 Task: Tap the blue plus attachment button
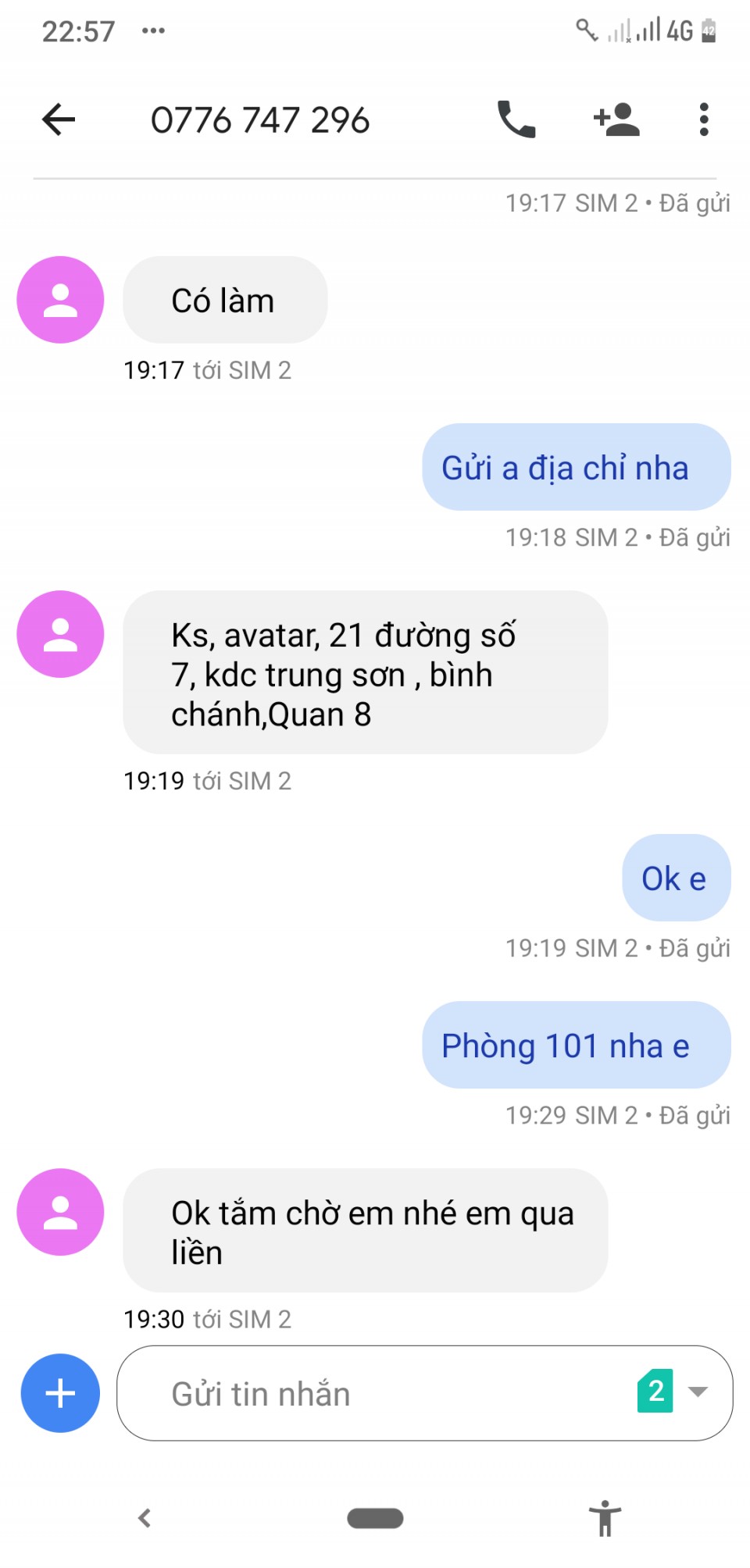click(x=60, y=1393)
